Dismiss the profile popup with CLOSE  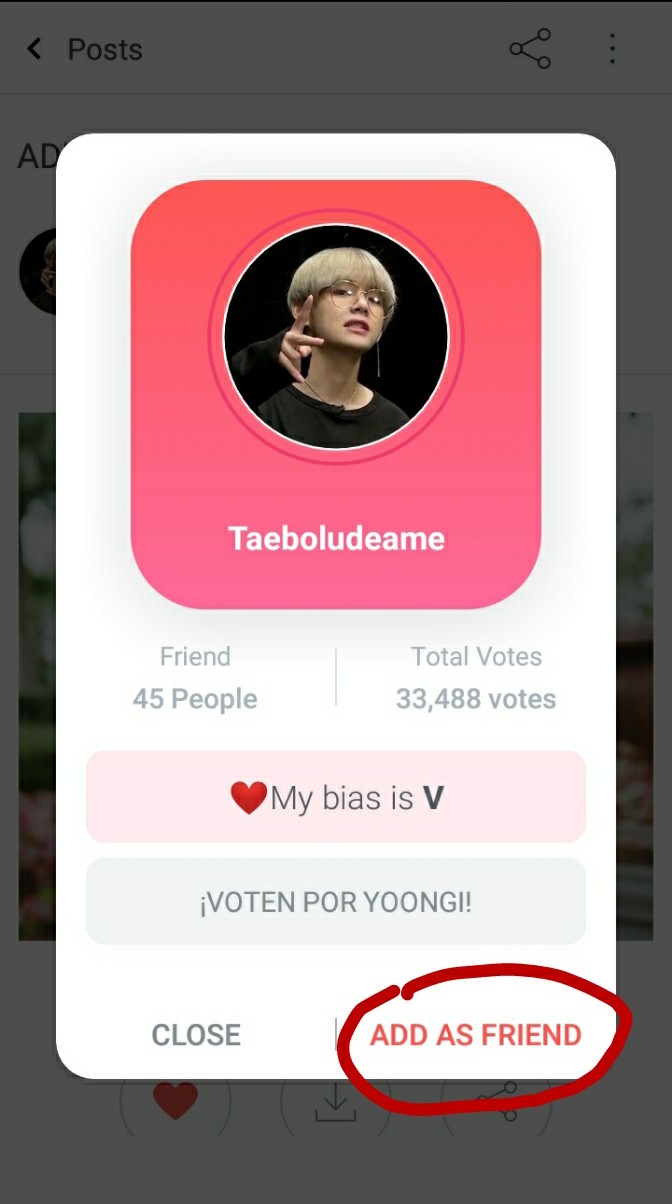click(196, 1035)
